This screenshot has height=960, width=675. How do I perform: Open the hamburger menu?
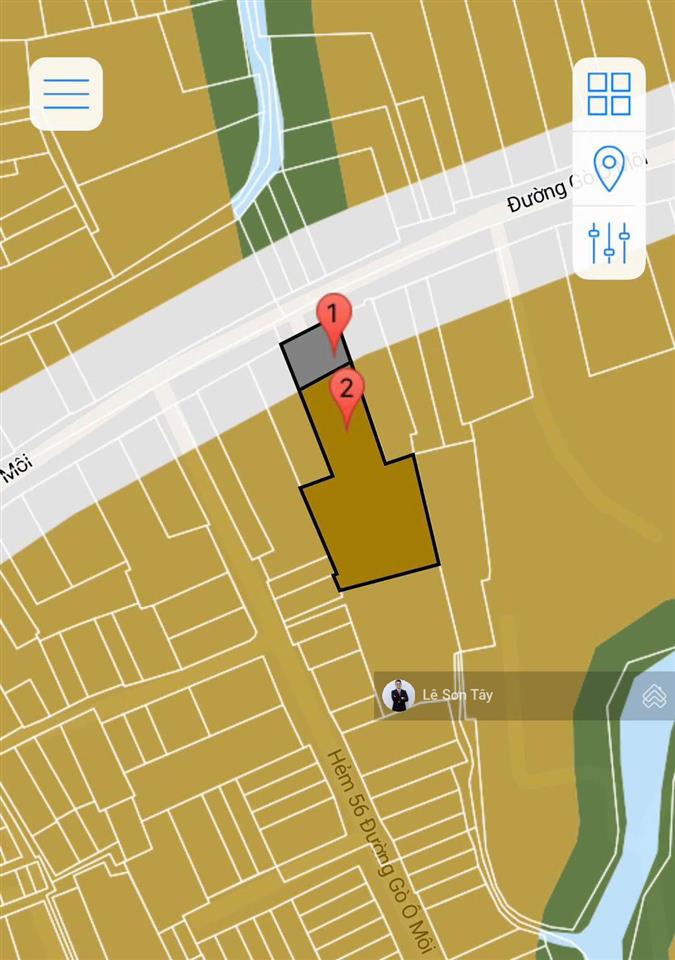(66, 94)
